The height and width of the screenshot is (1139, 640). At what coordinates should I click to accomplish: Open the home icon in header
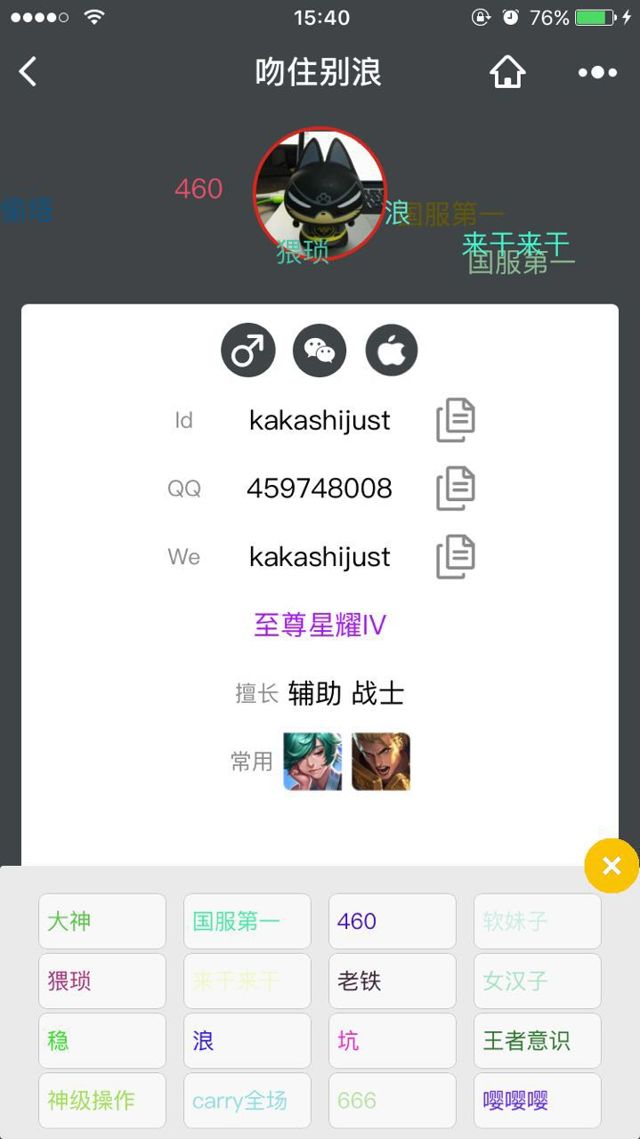[x=507, y=72]
